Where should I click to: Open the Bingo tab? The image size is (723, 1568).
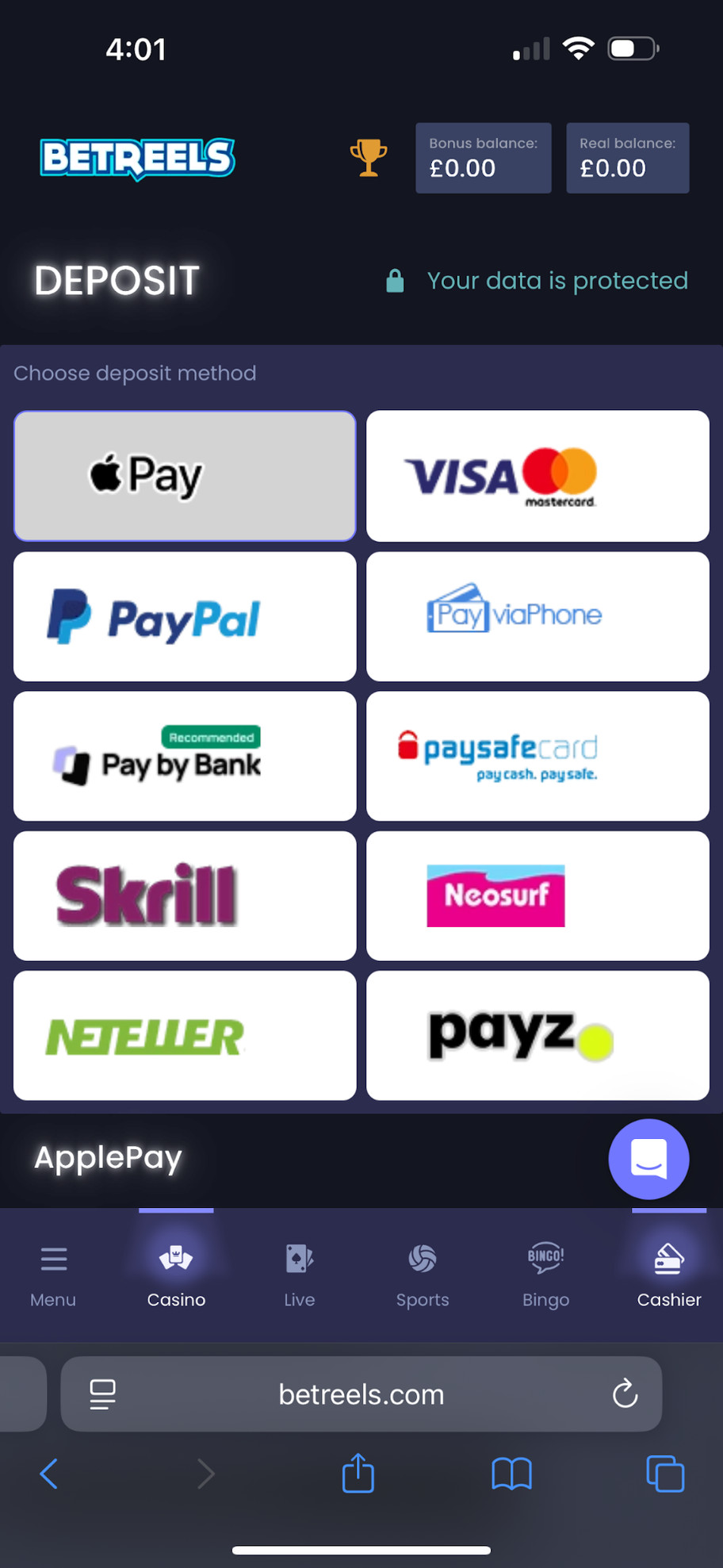click(x=545, y=1275)
